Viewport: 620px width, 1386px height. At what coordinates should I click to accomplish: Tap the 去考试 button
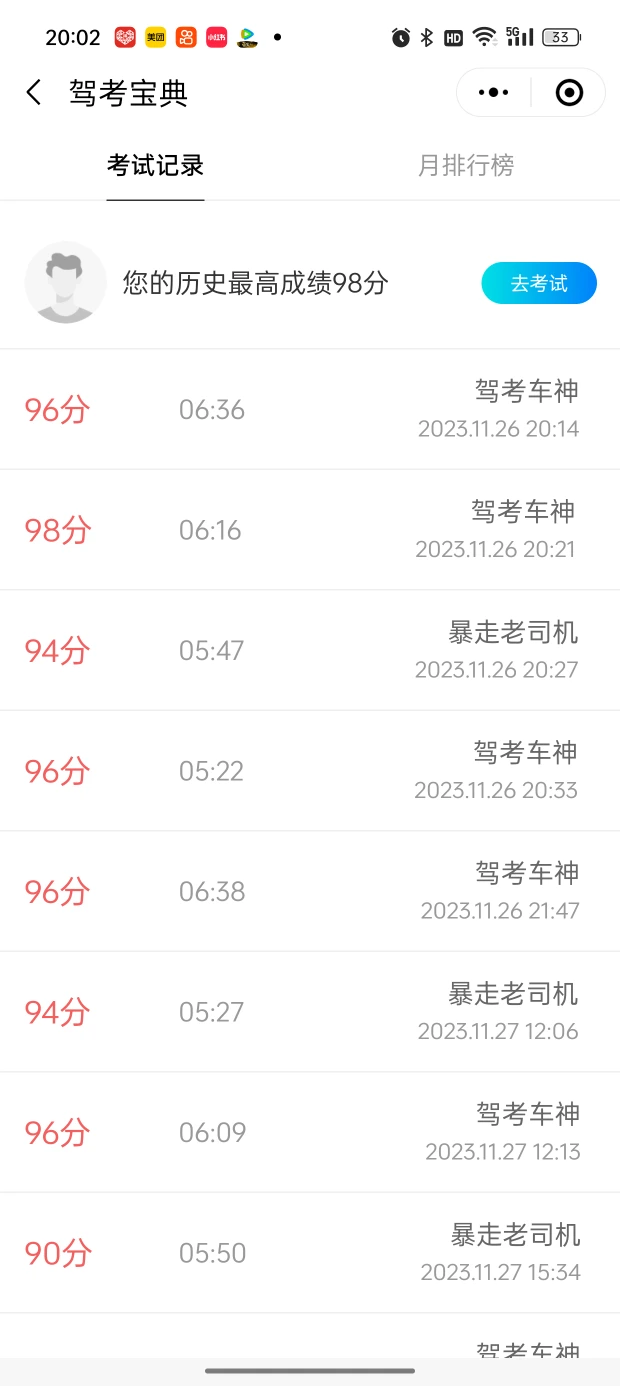(539, 284)
